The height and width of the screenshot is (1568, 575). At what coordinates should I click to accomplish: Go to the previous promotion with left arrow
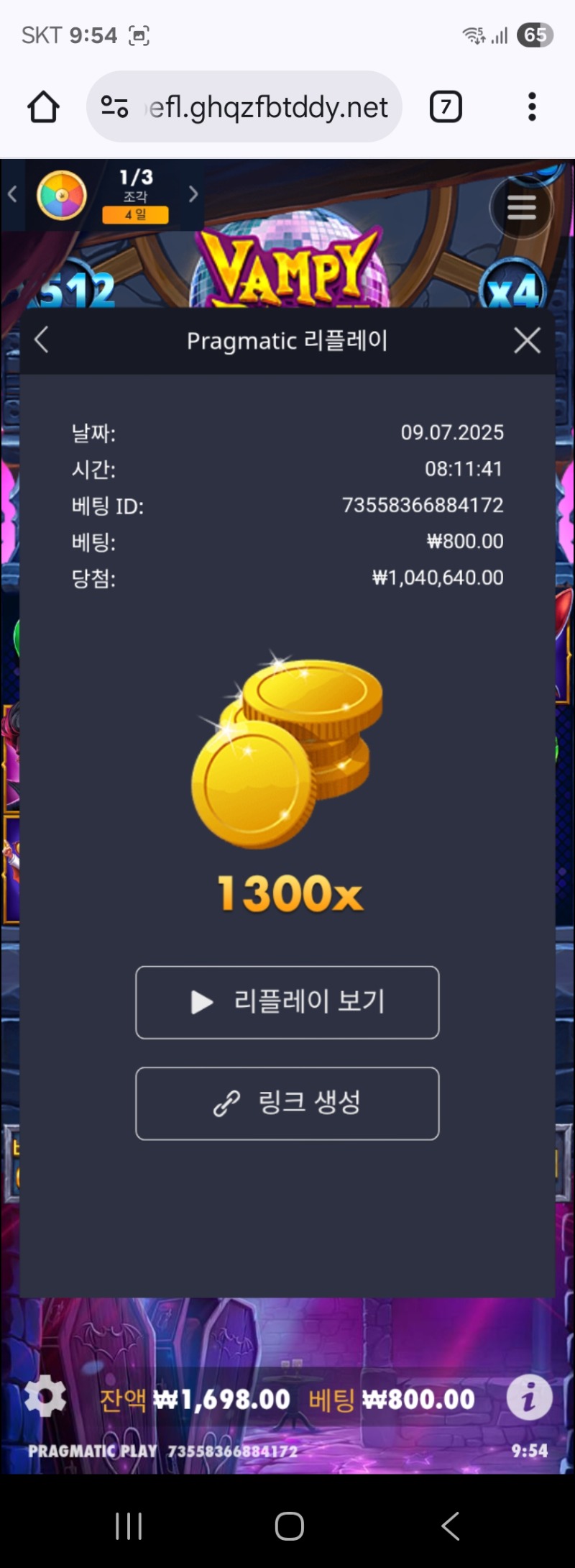point(12,194)
